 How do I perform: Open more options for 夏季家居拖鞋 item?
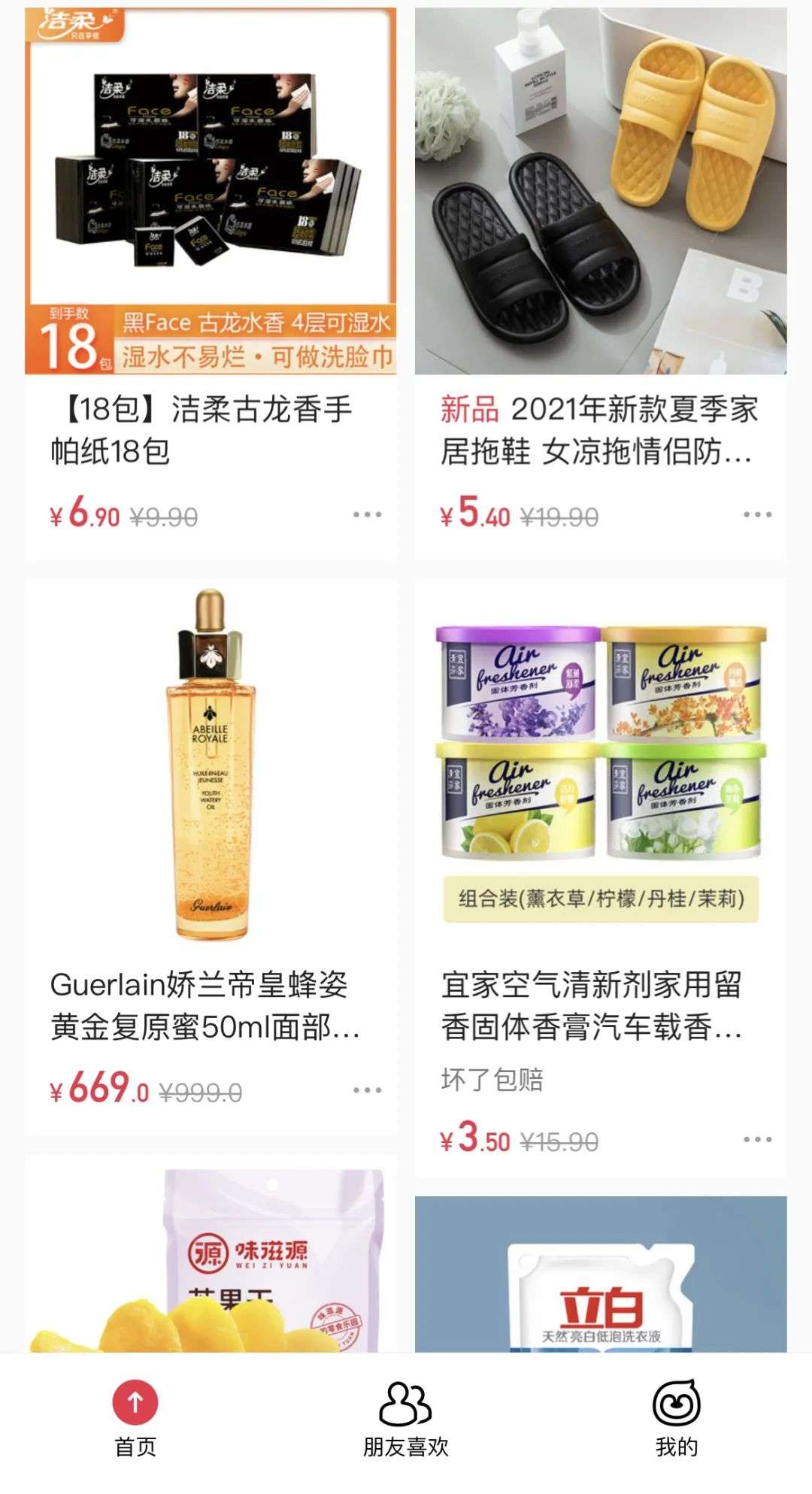(x=757, y=515)
